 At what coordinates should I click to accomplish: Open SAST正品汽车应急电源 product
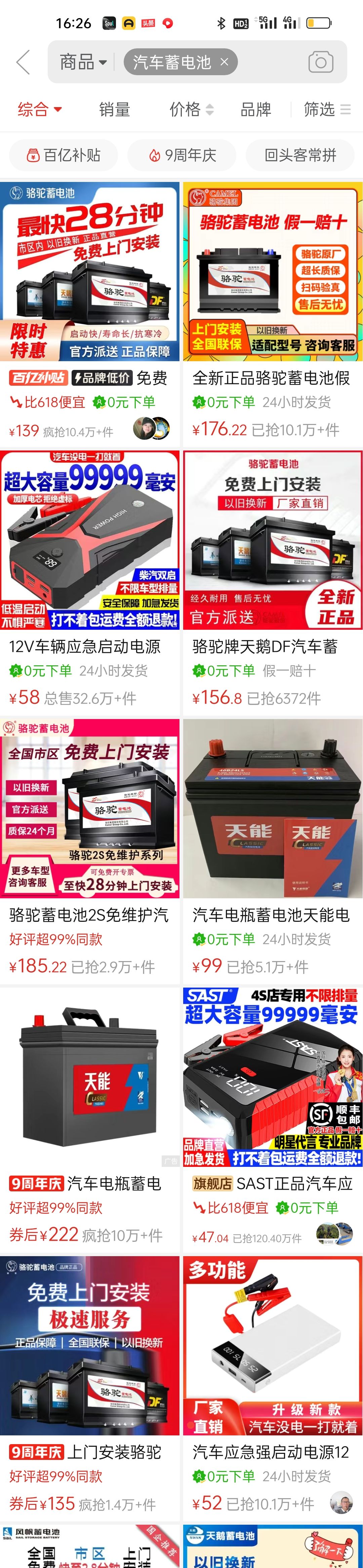pos(272,1077)
